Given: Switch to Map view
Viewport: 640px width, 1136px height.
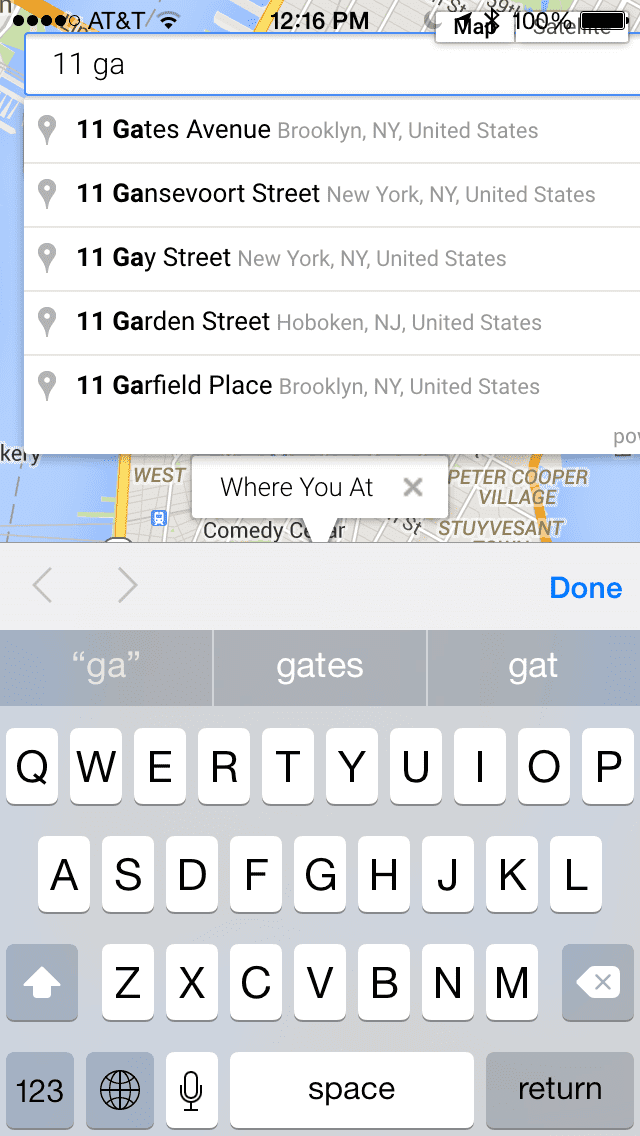Looking at the screenshot, I should click(475, 28).
